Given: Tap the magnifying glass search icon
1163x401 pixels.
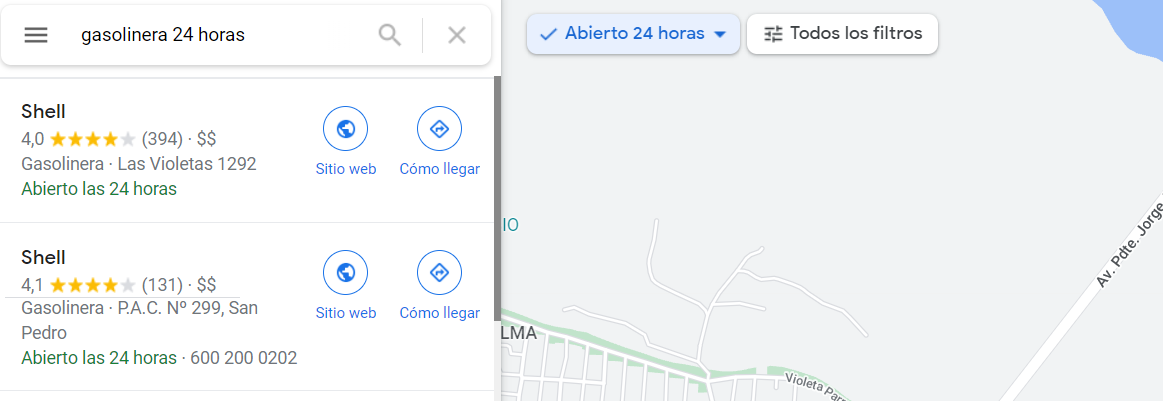Looking at the screenshot, I should [389, 35].
